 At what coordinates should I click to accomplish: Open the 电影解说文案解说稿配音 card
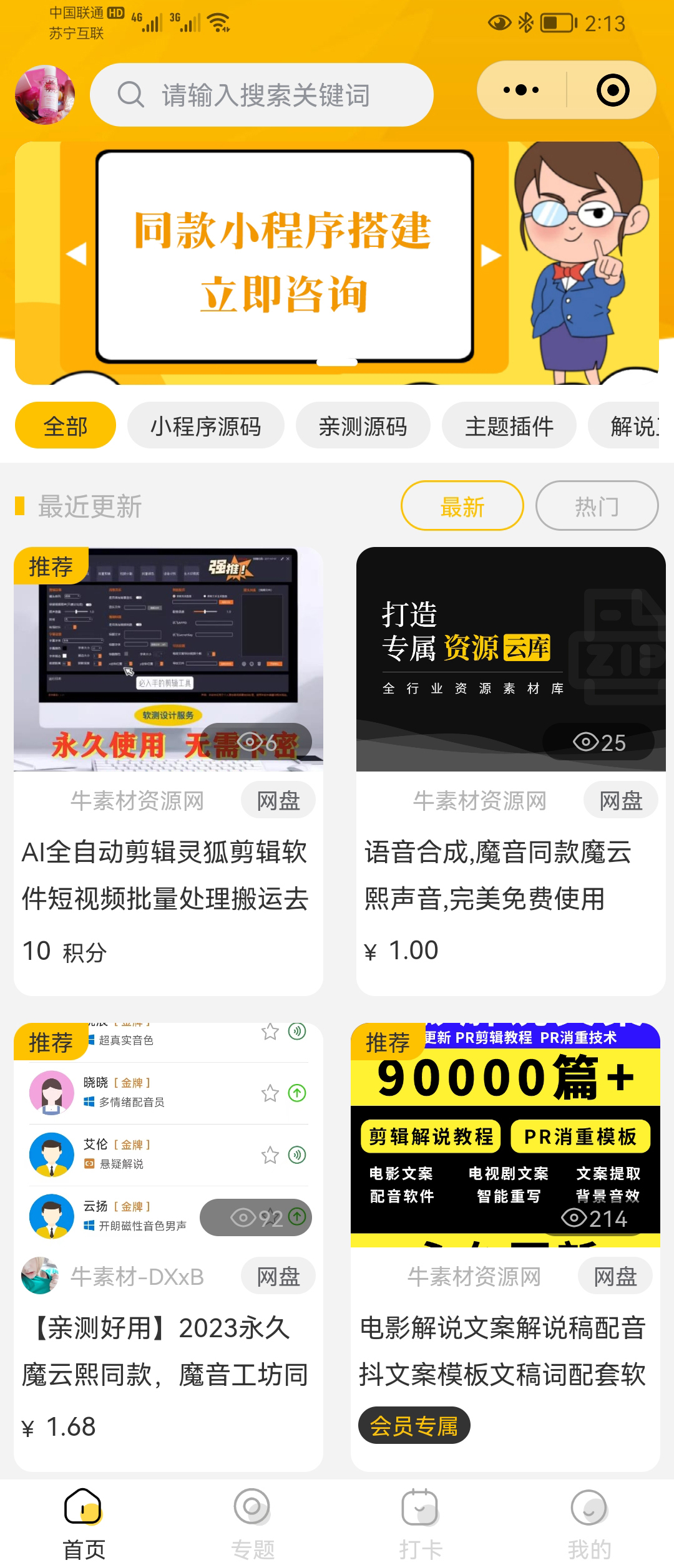502,1351
